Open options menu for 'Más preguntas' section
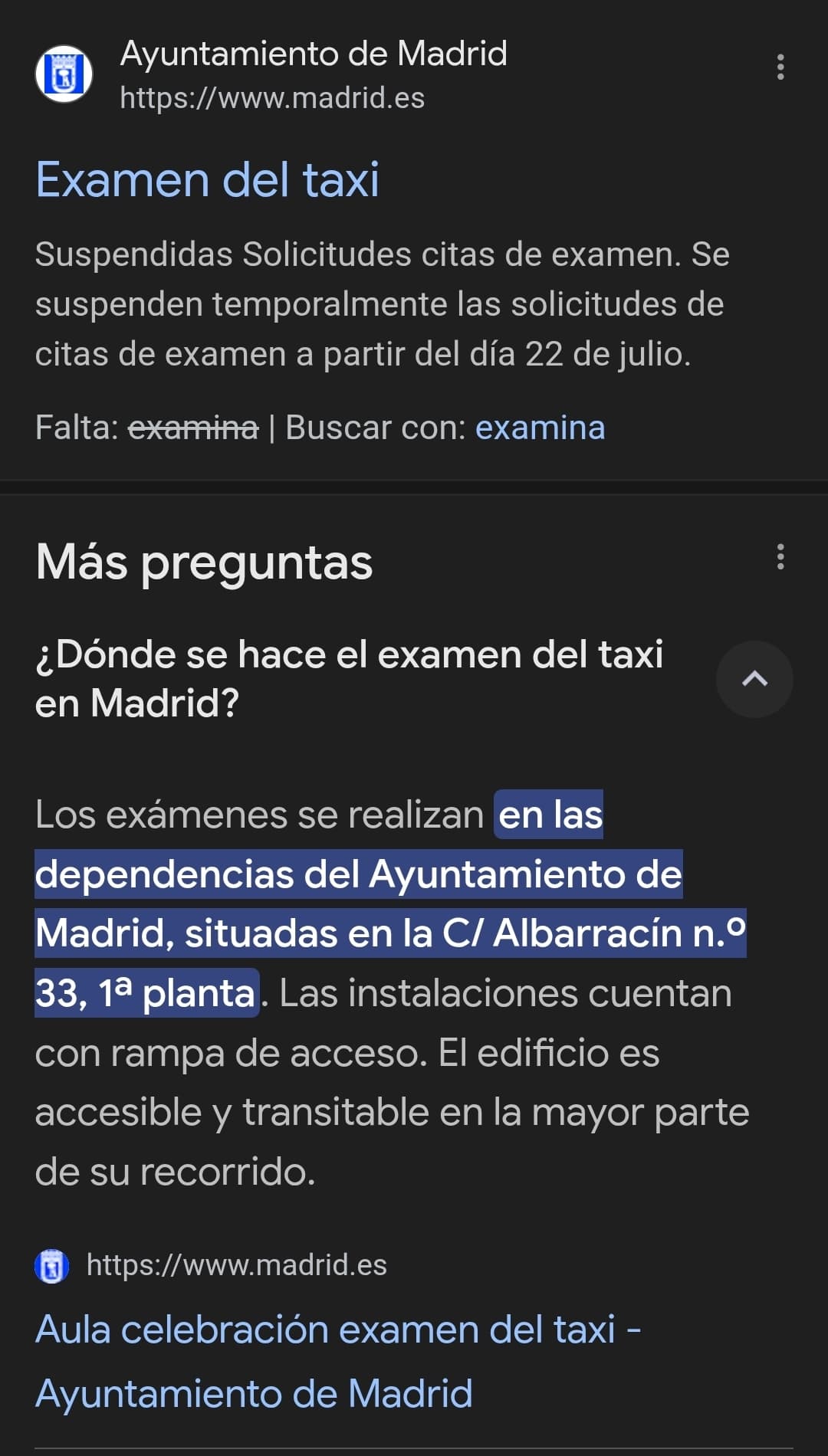 780,557
